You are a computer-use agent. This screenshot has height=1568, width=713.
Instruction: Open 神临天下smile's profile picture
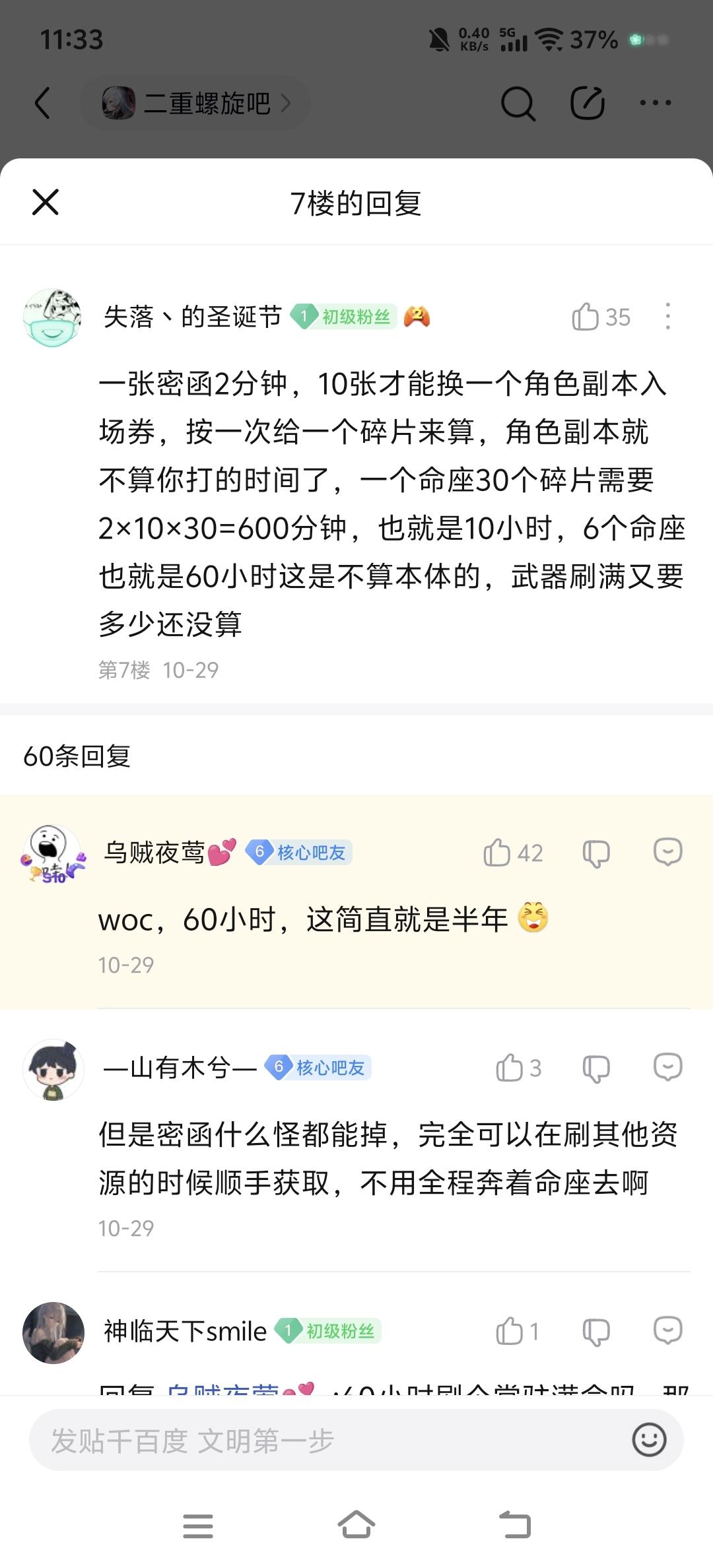(53, 1332)
